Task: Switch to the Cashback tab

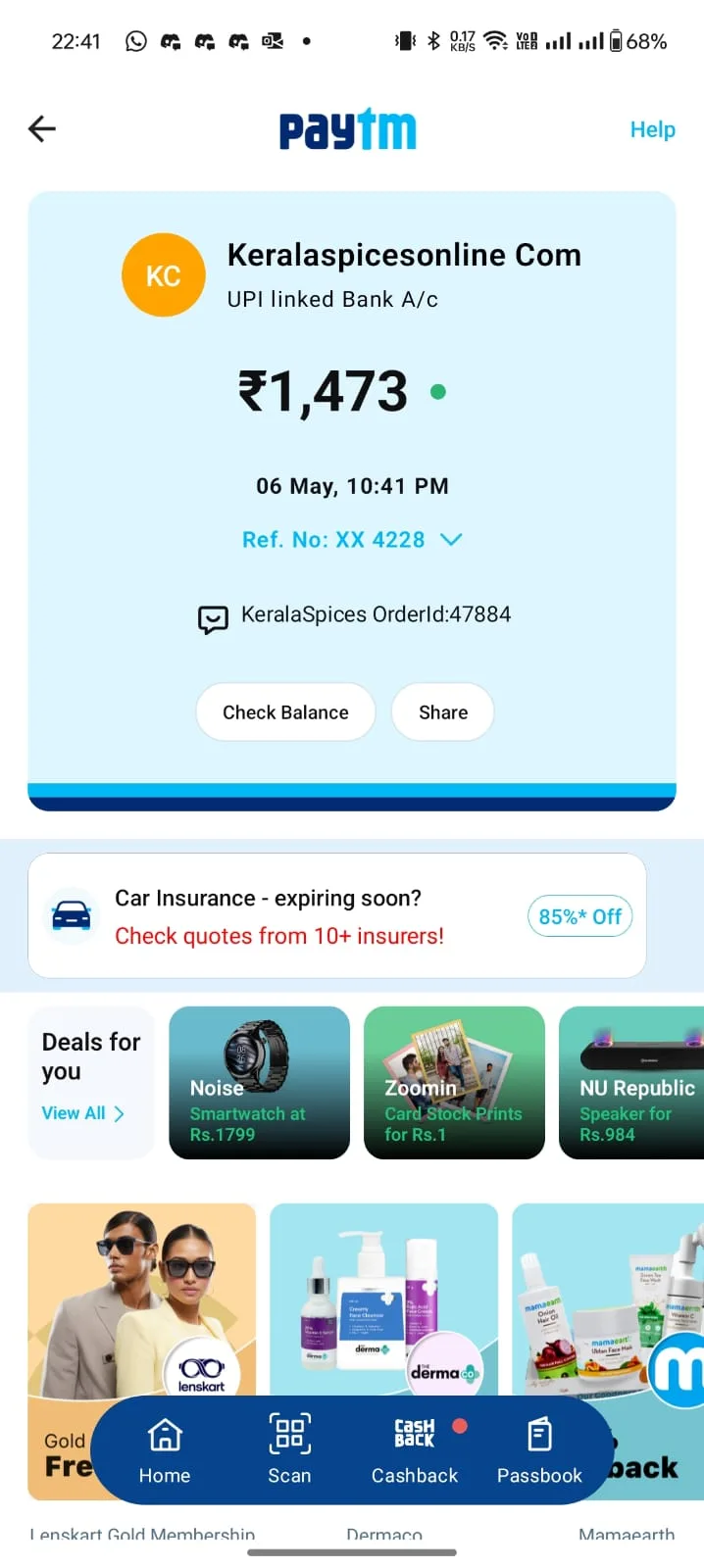Action: pyautogui.click(x=415, y=1450)
